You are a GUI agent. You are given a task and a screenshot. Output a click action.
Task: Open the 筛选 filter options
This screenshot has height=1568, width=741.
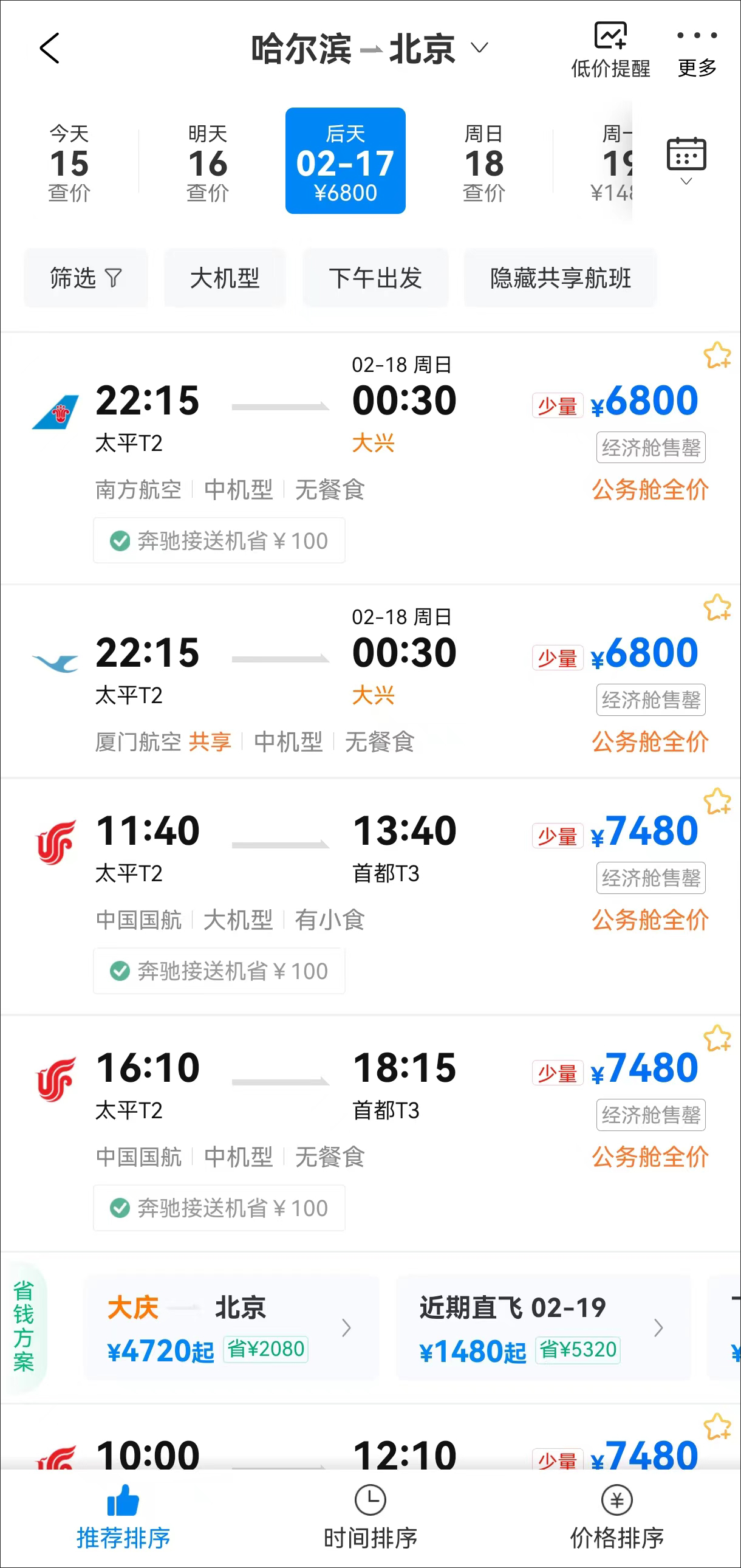pos(86,278)
